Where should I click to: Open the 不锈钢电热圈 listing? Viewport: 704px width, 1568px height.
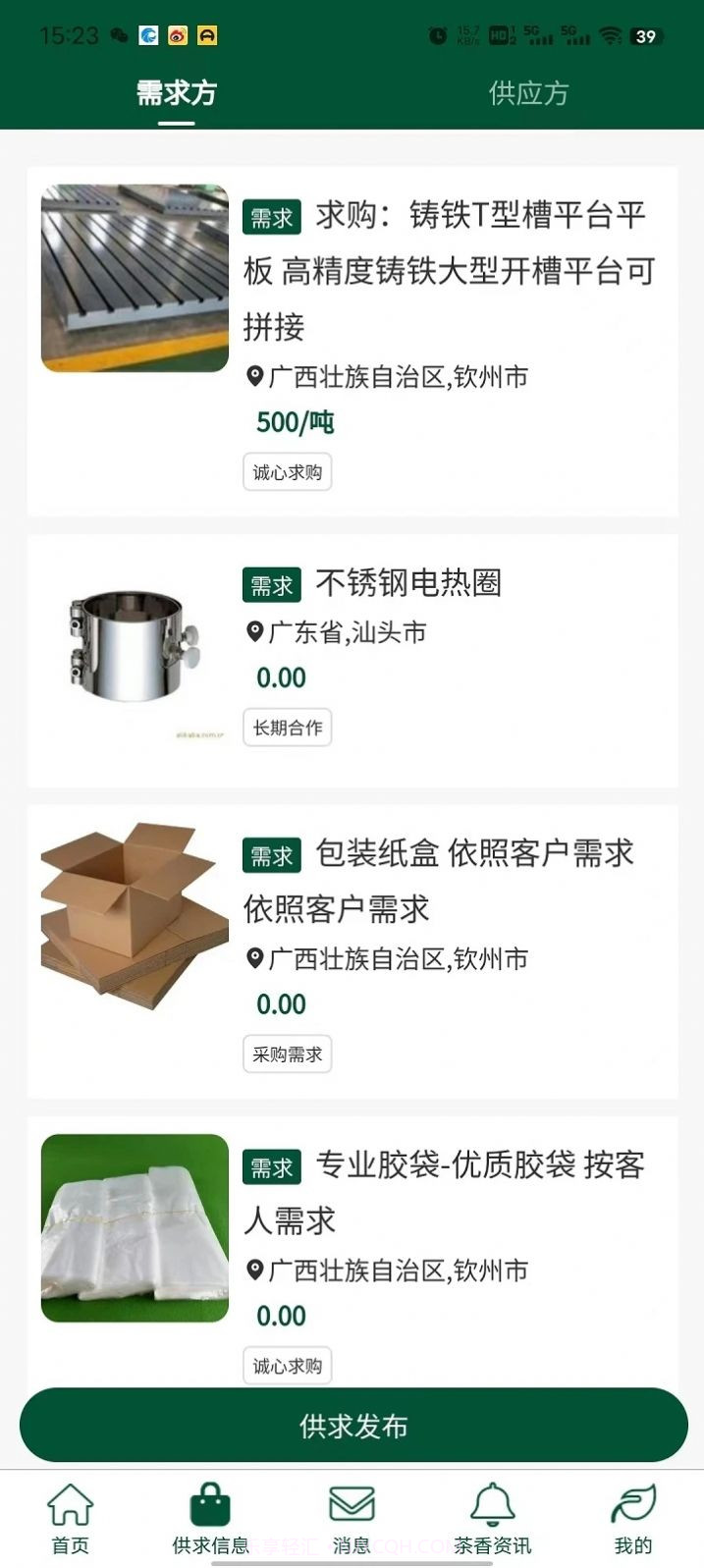407,583
